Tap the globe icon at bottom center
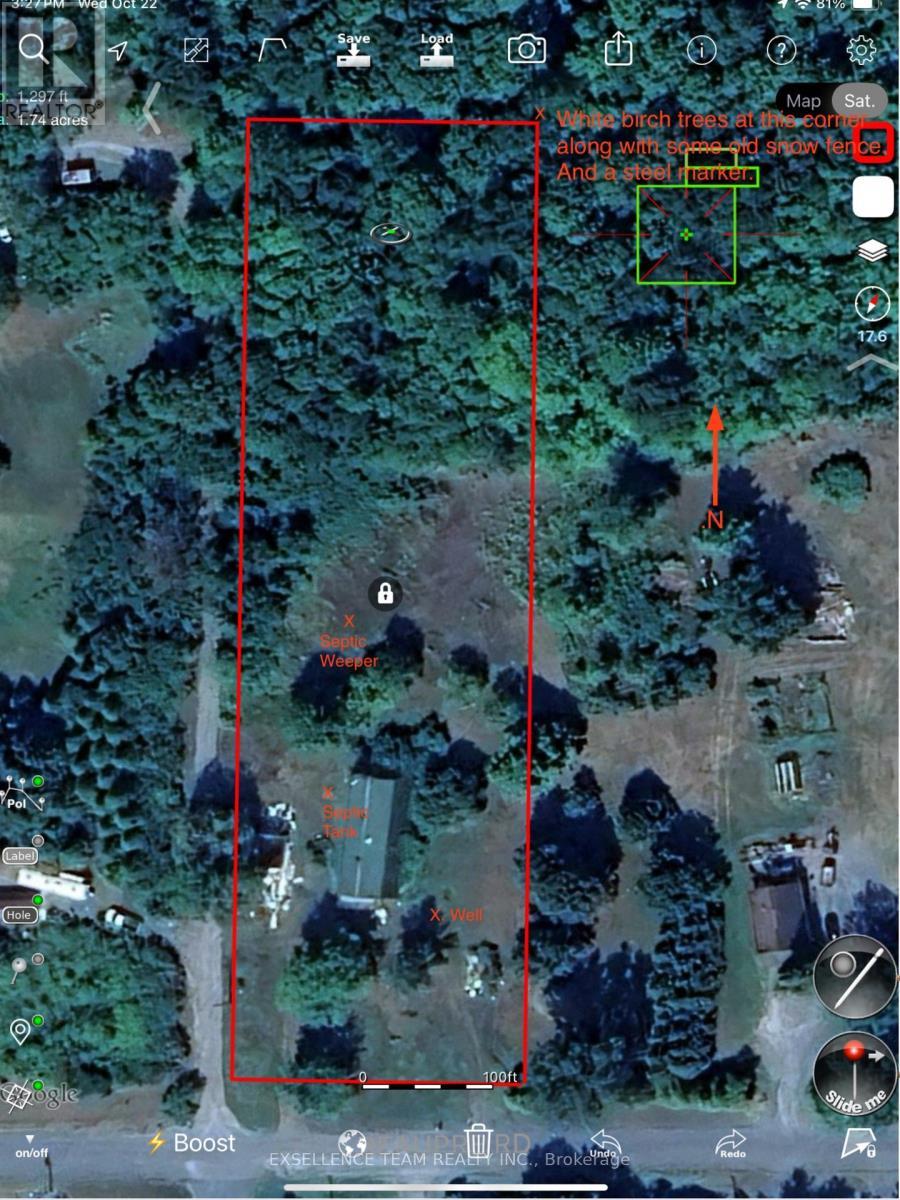 coord(351,1140)
